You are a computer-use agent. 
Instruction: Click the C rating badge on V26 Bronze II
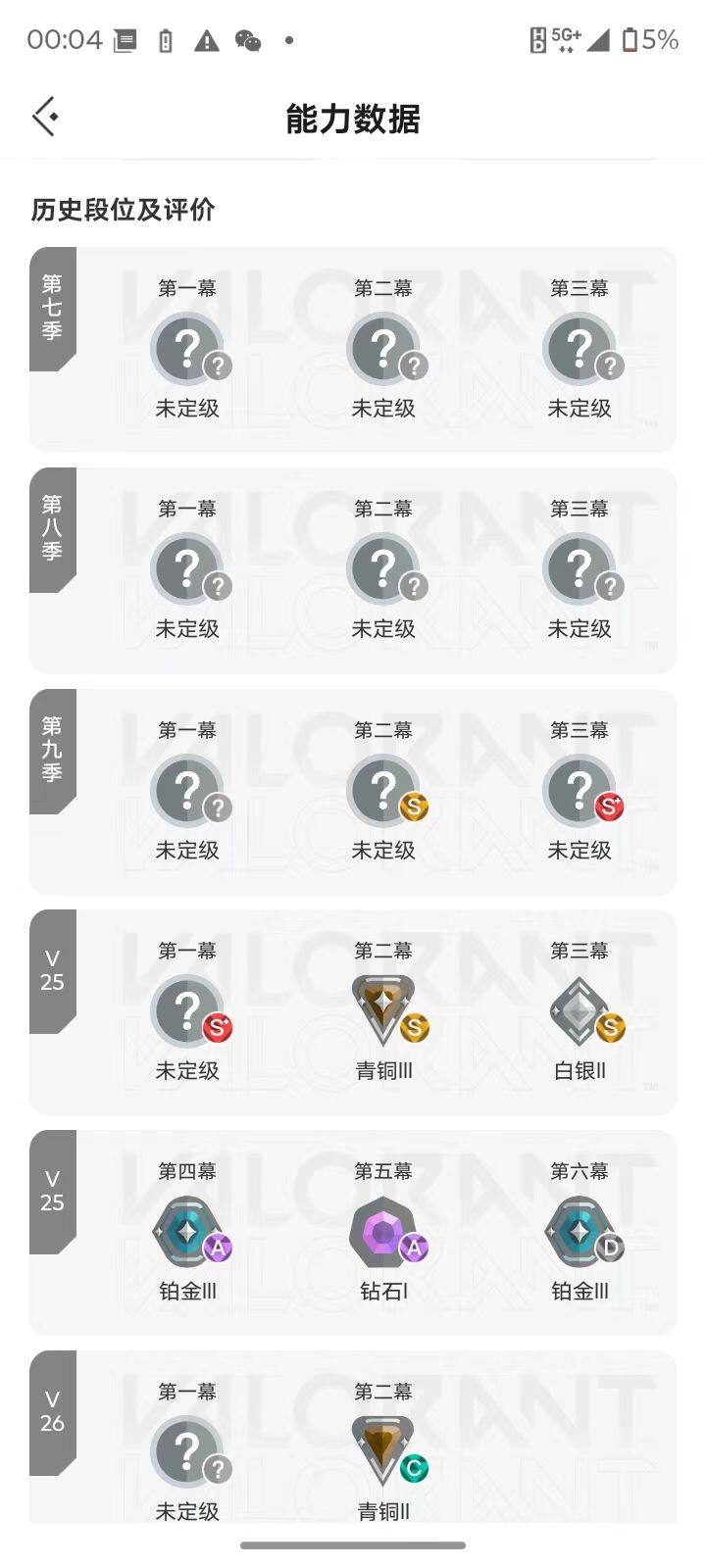coord(414,1467)
